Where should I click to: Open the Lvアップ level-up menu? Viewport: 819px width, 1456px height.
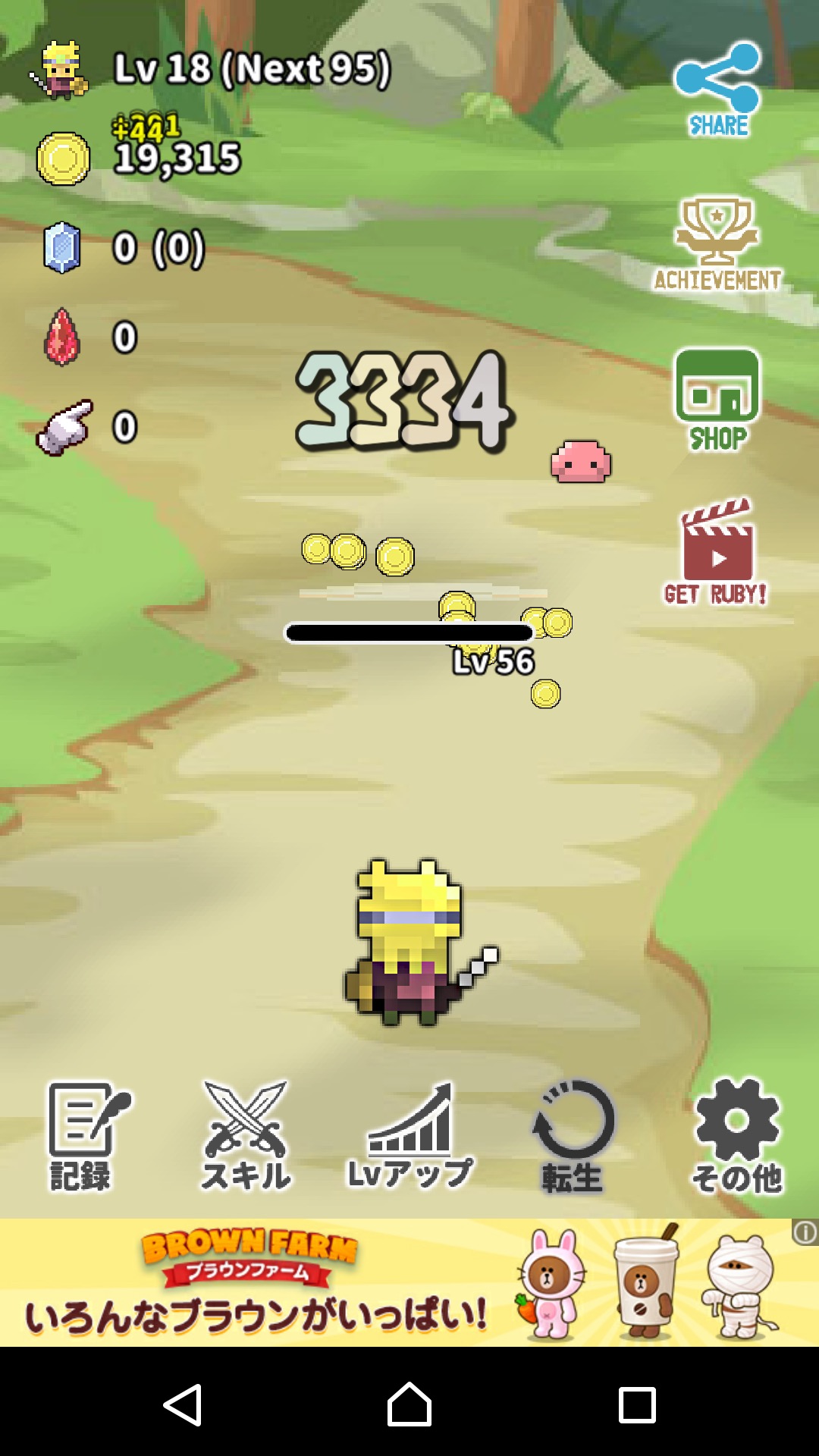[x=409, y=1136]
